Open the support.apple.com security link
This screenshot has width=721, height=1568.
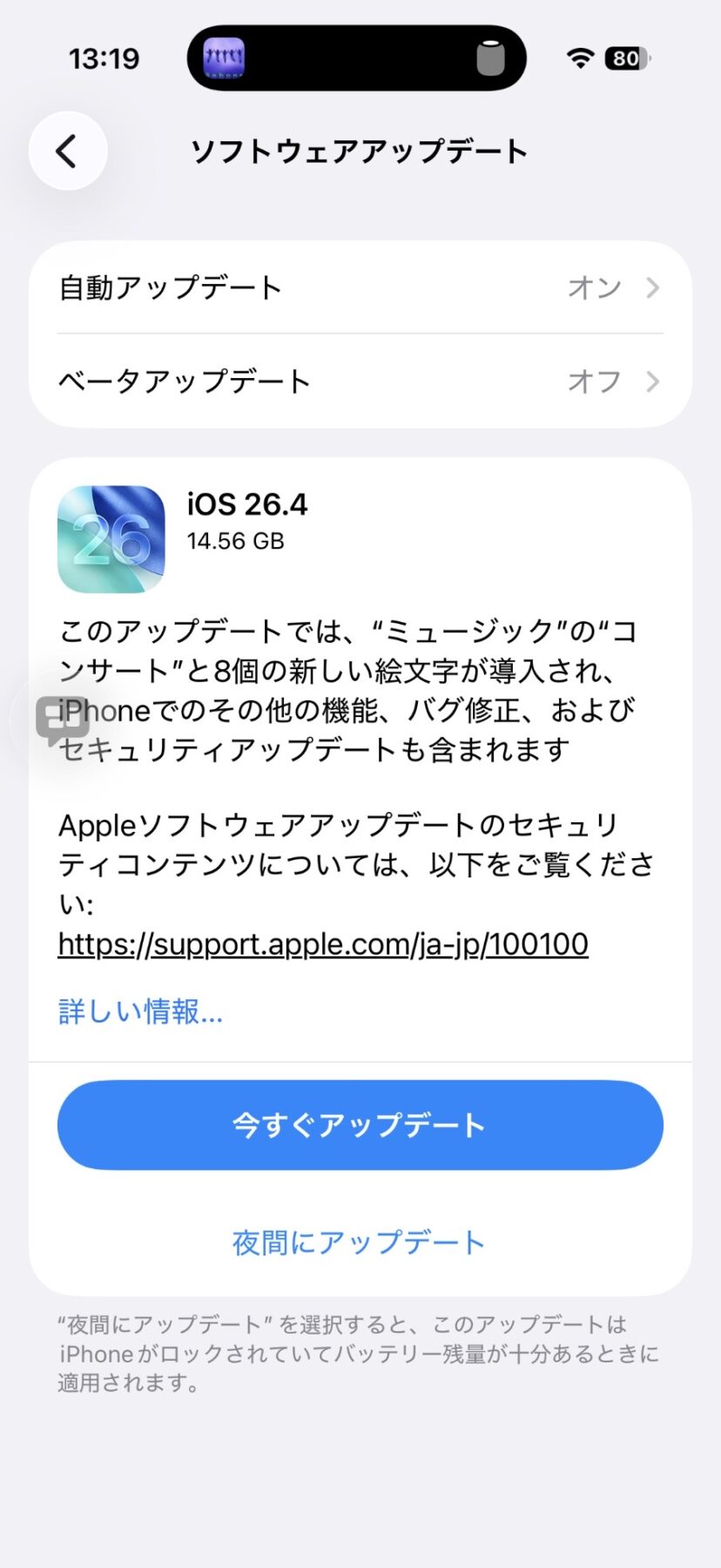coord(323,944)
